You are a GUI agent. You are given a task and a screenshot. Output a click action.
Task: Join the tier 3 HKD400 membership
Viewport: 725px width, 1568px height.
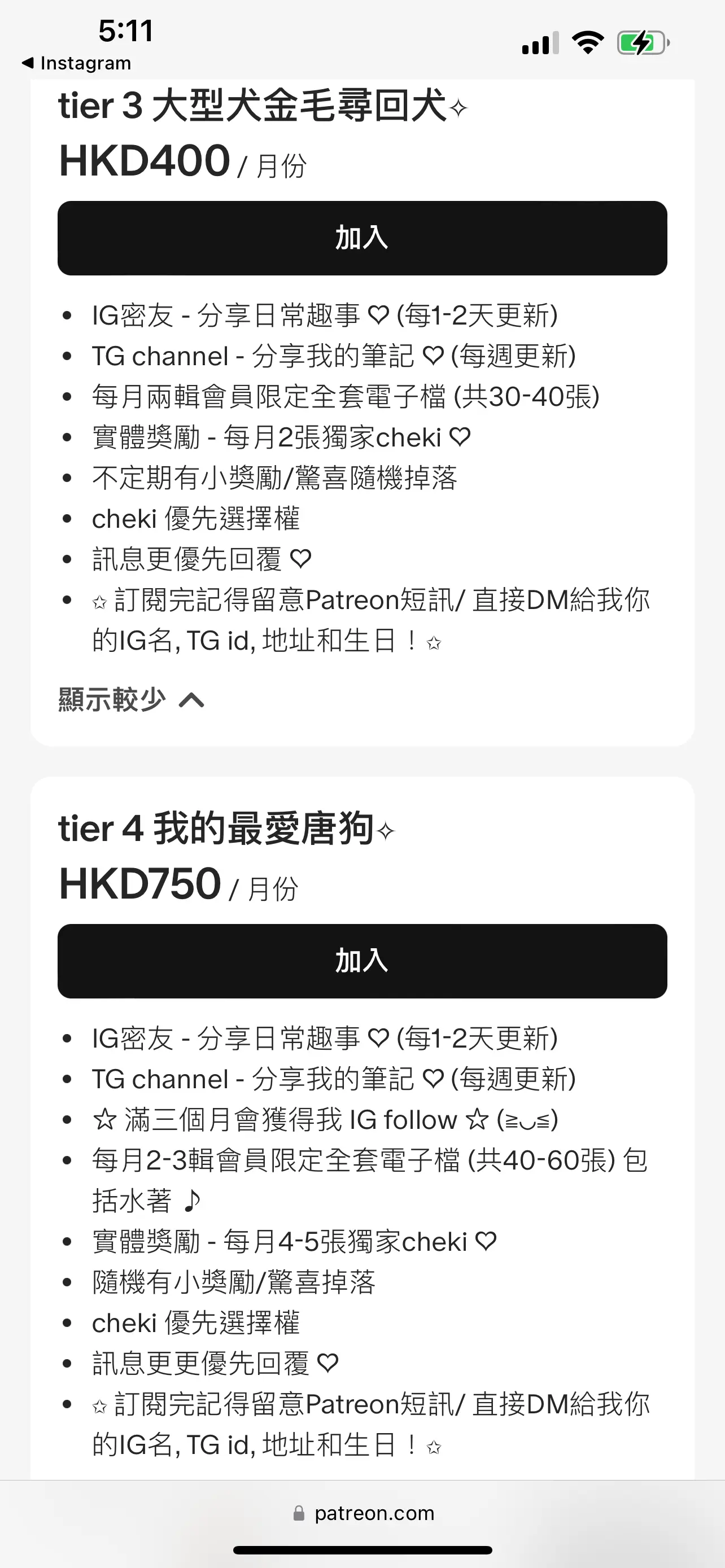[x=362, y=238]
